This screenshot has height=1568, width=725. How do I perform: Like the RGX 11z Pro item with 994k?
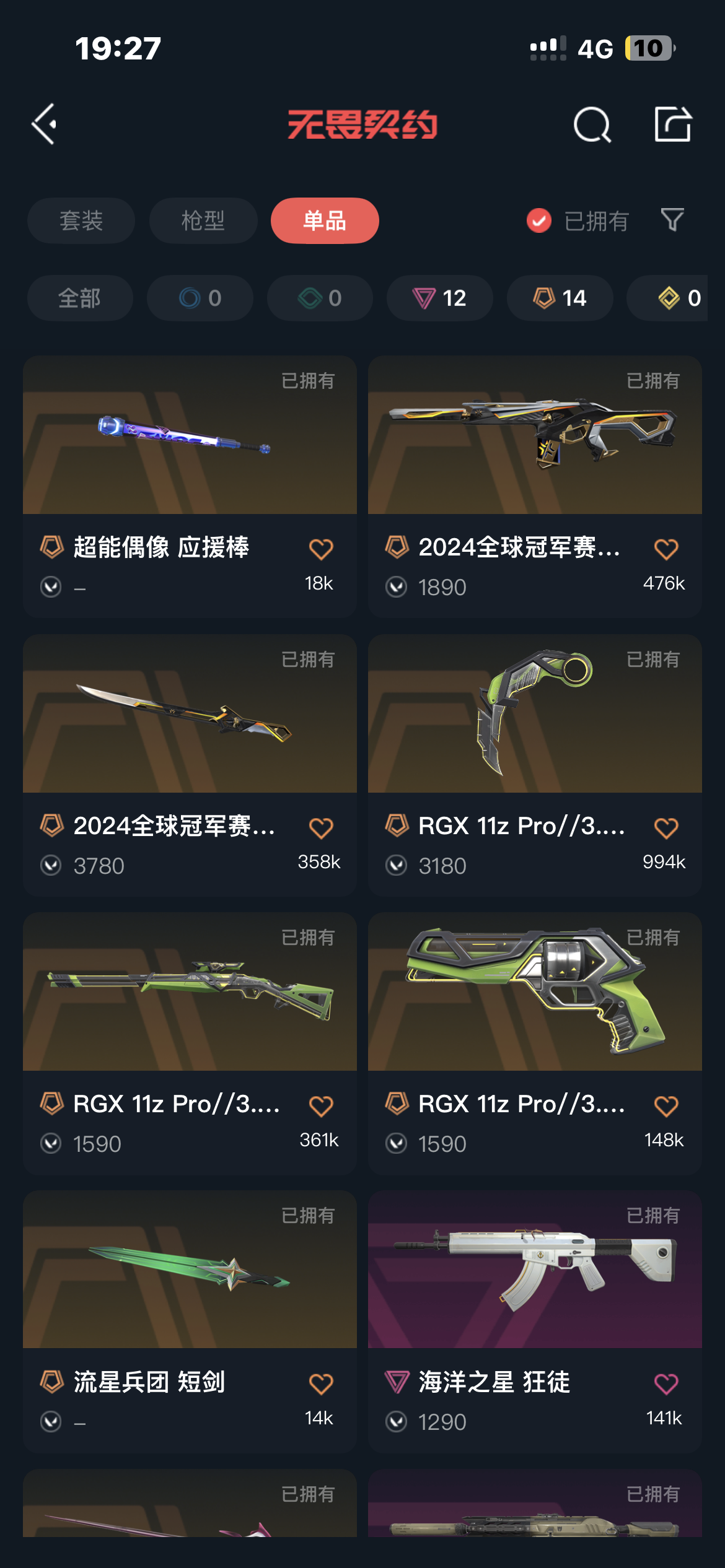pyautogui.click(x=666, y=828)
